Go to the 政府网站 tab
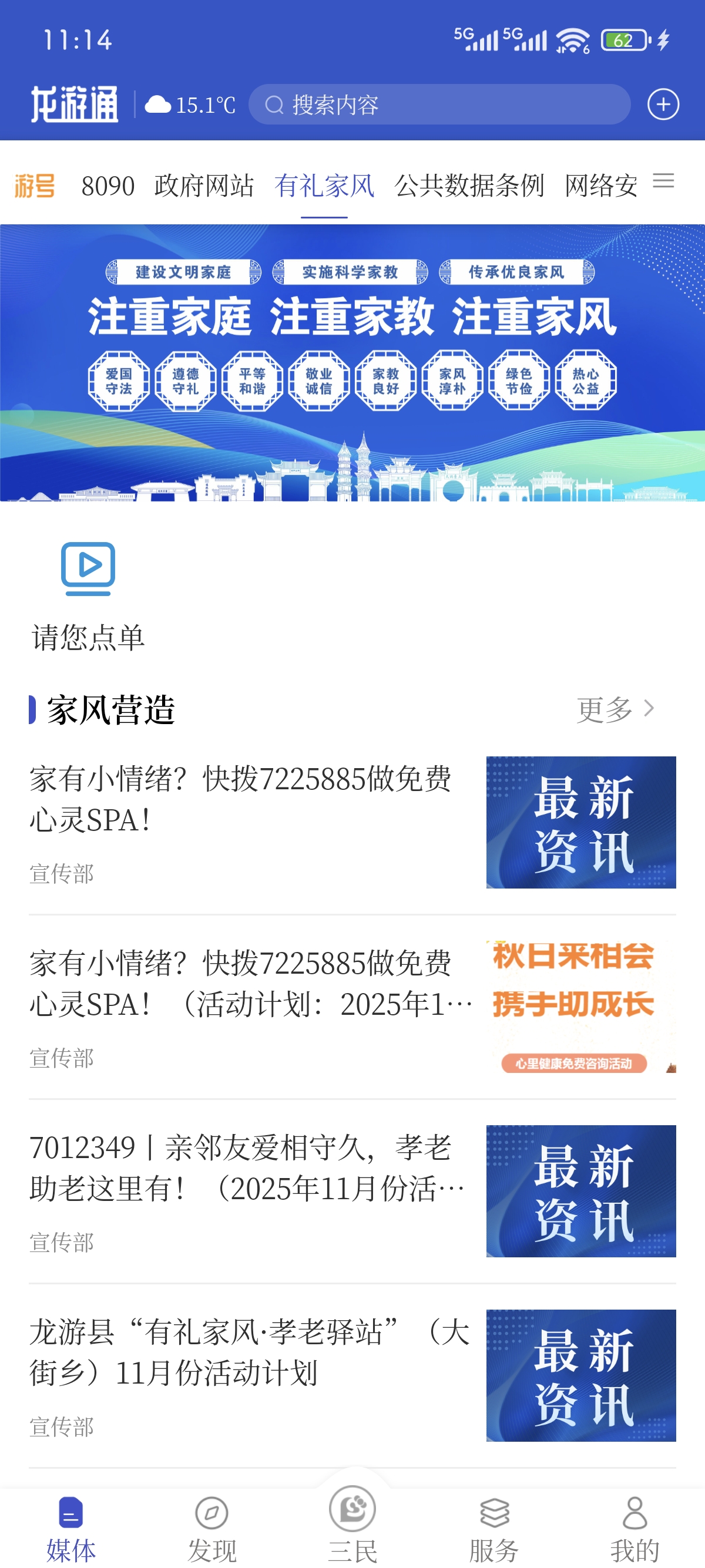Image resolution: width=705 pixels, height=1568 pixels. coord(204,186)
